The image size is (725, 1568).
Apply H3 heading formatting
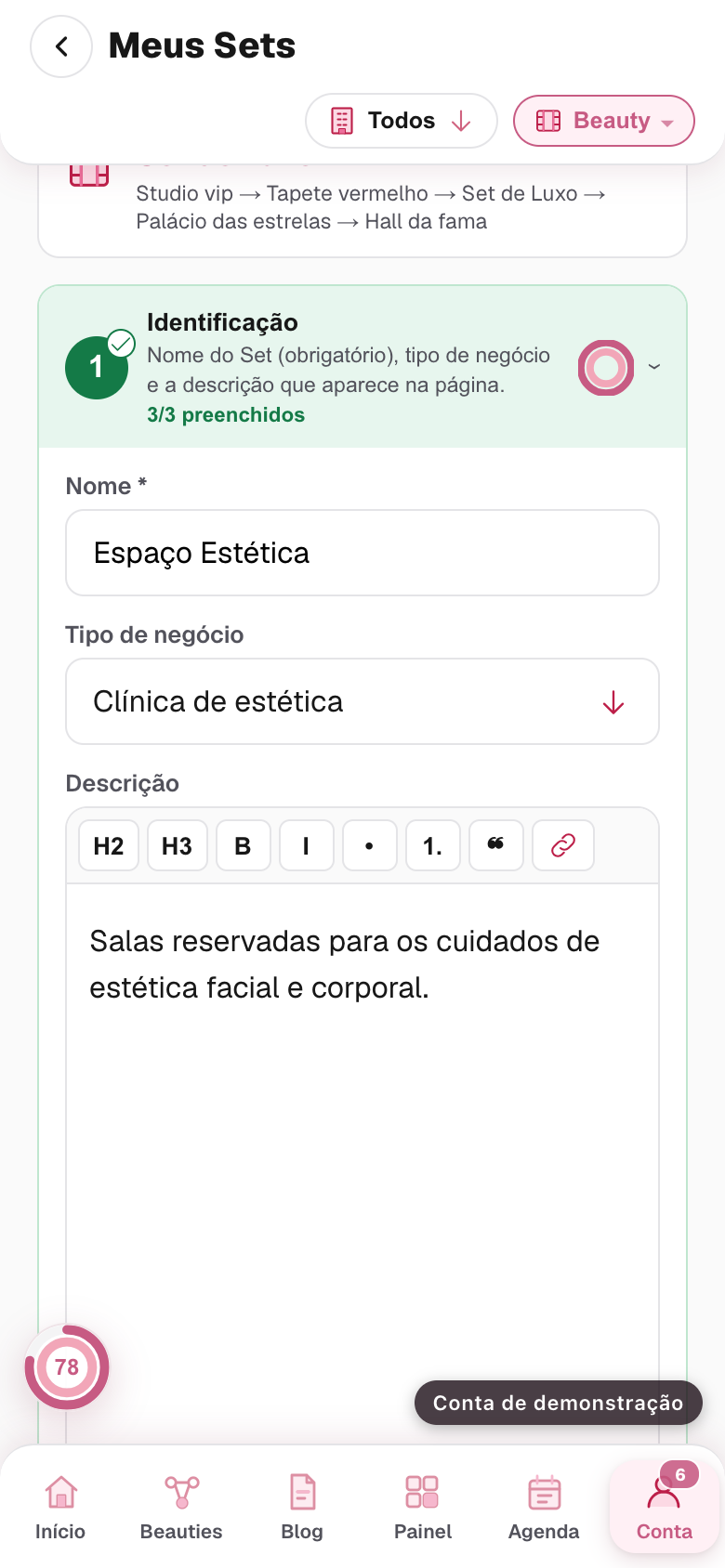(178, 845)
